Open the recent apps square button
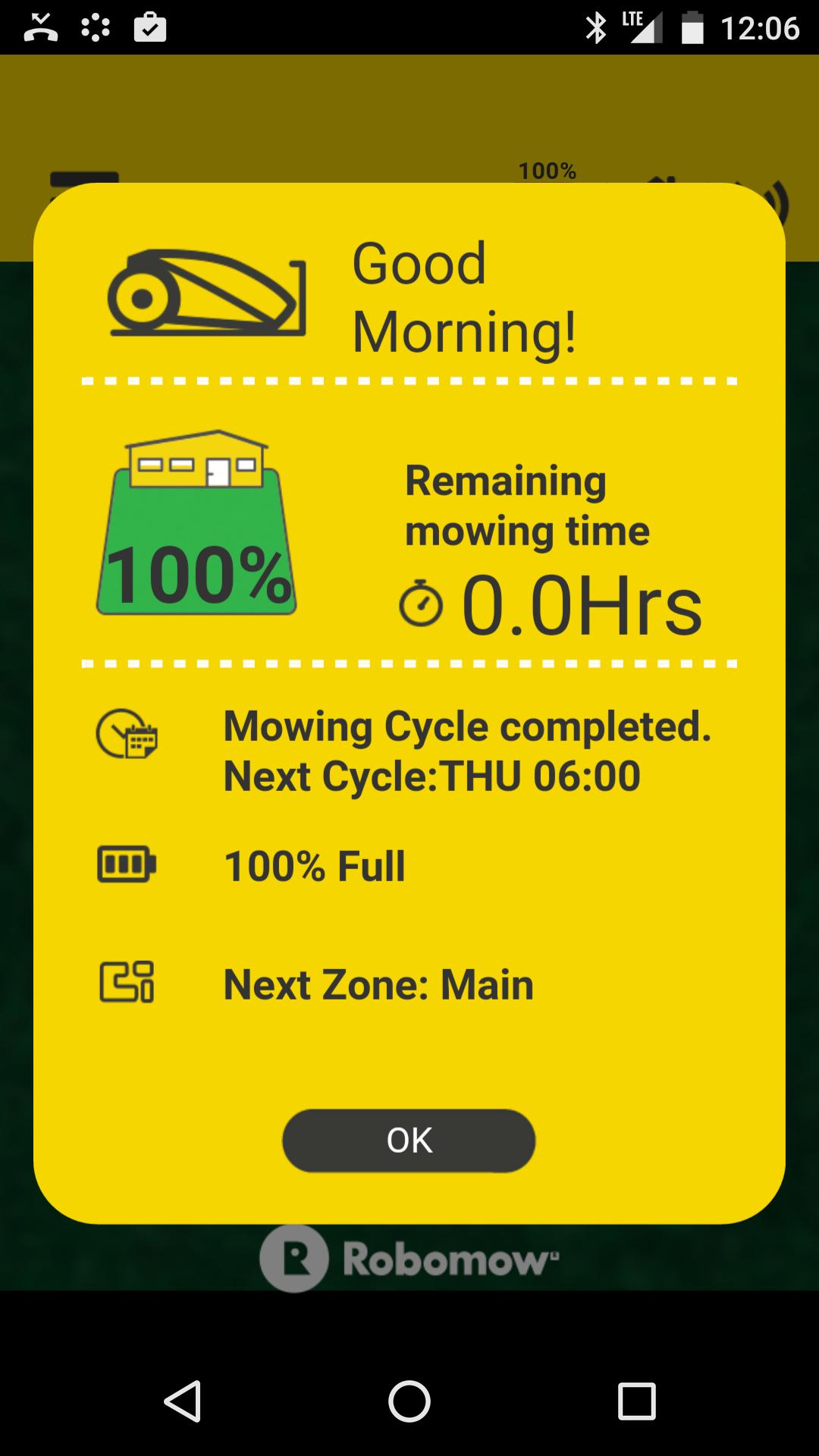The height and width of the screenshot is (1456, 819). click(635, 1401)
